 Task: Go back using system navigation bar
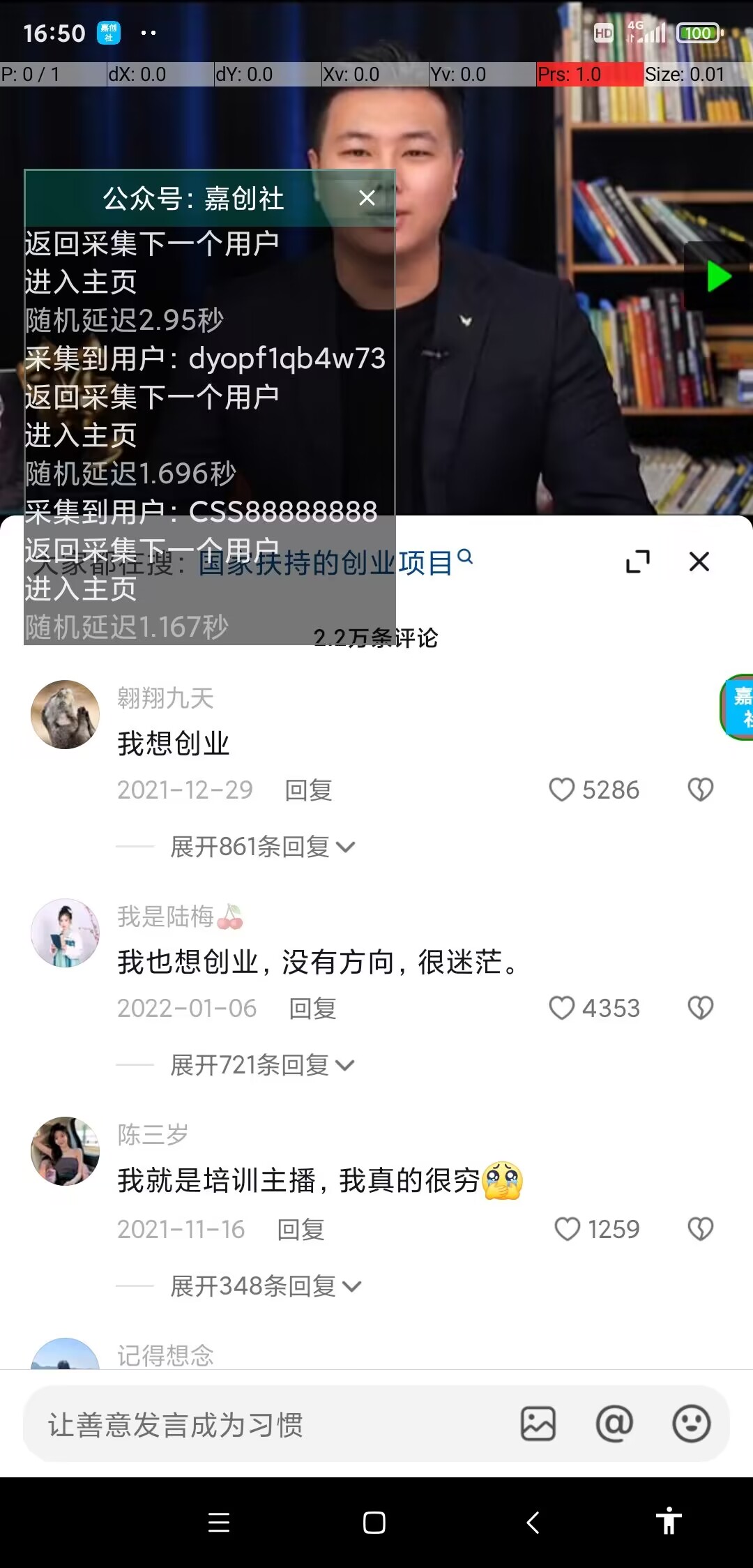coord(533,1522)
